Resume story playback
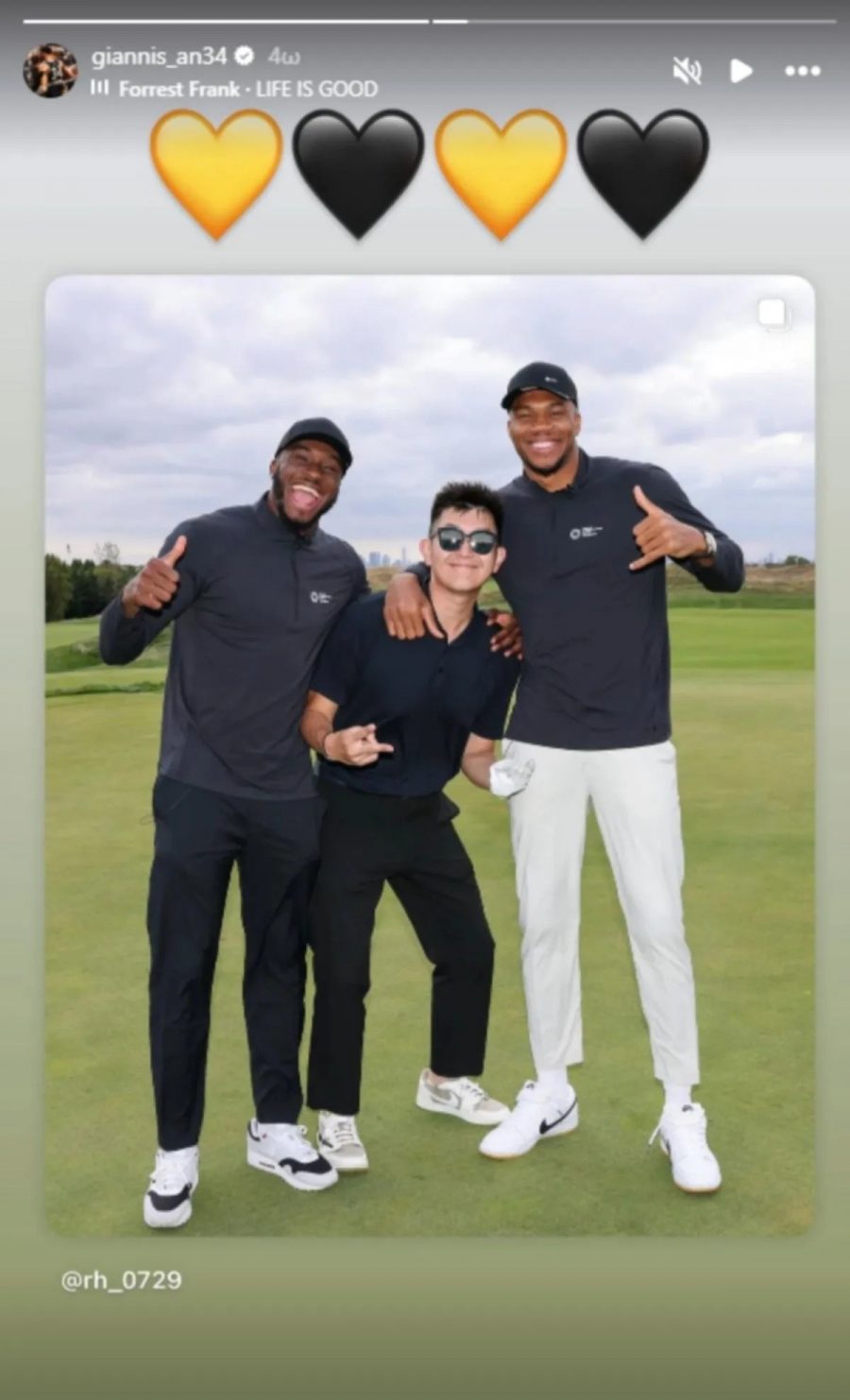Viewport: 850px width, 1400px height. (742, 71)
